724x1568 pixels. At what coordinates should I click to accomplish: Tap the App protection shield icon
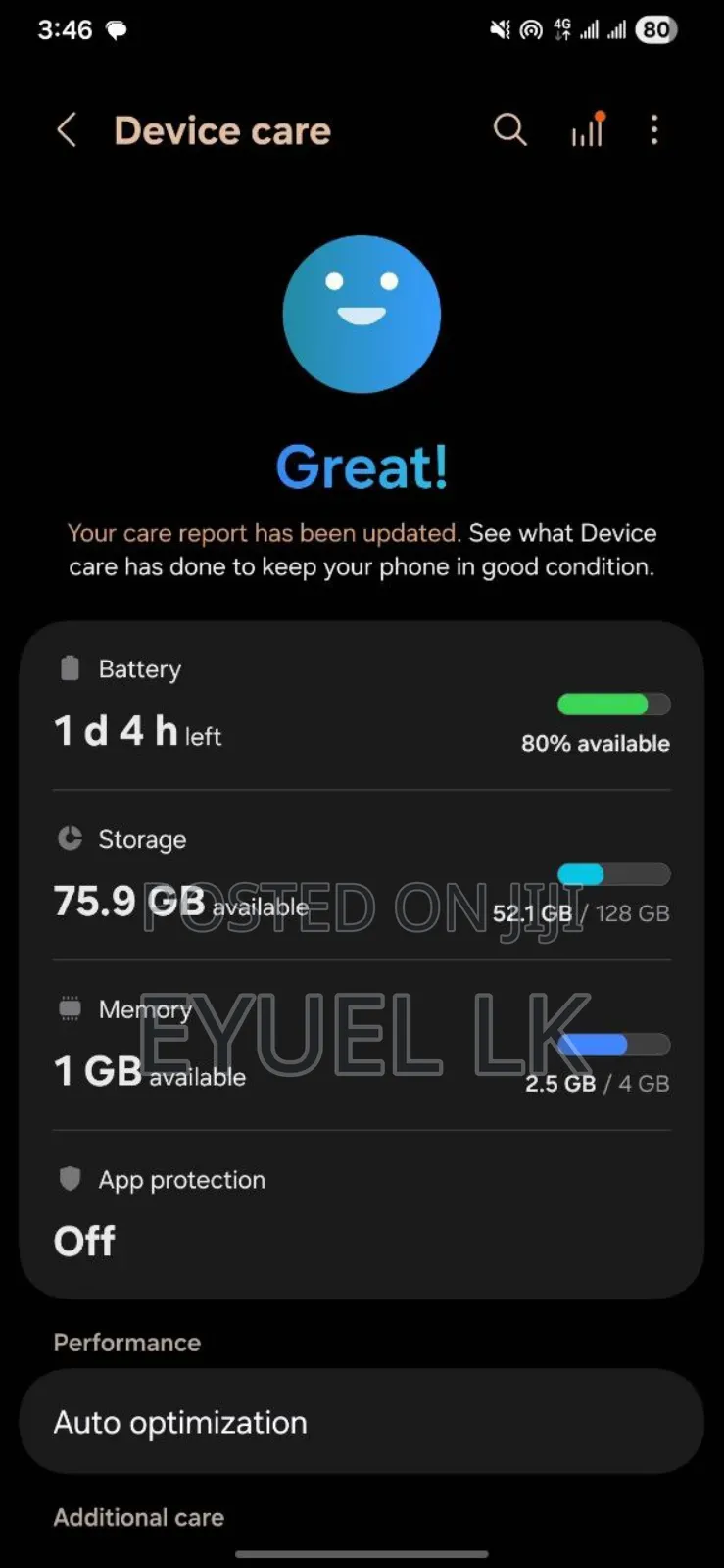(x=69, y=1179)
